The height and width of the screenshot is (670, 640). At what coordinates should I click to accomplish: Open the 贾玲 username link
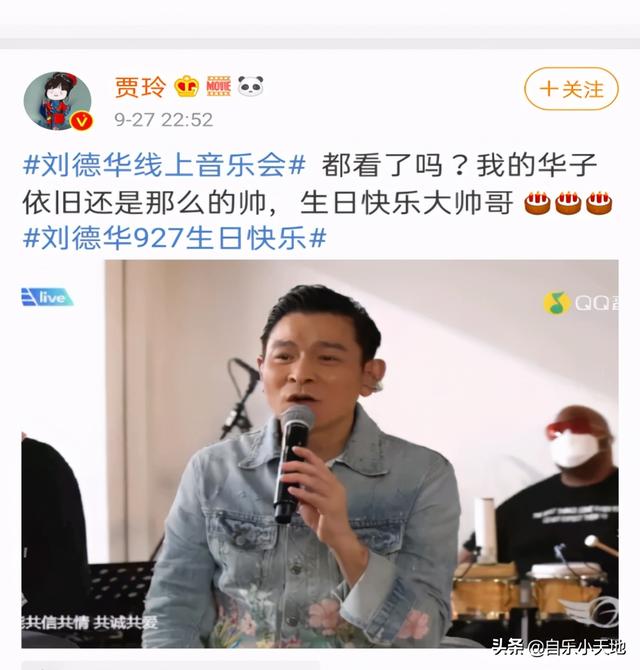click(139, 87)
